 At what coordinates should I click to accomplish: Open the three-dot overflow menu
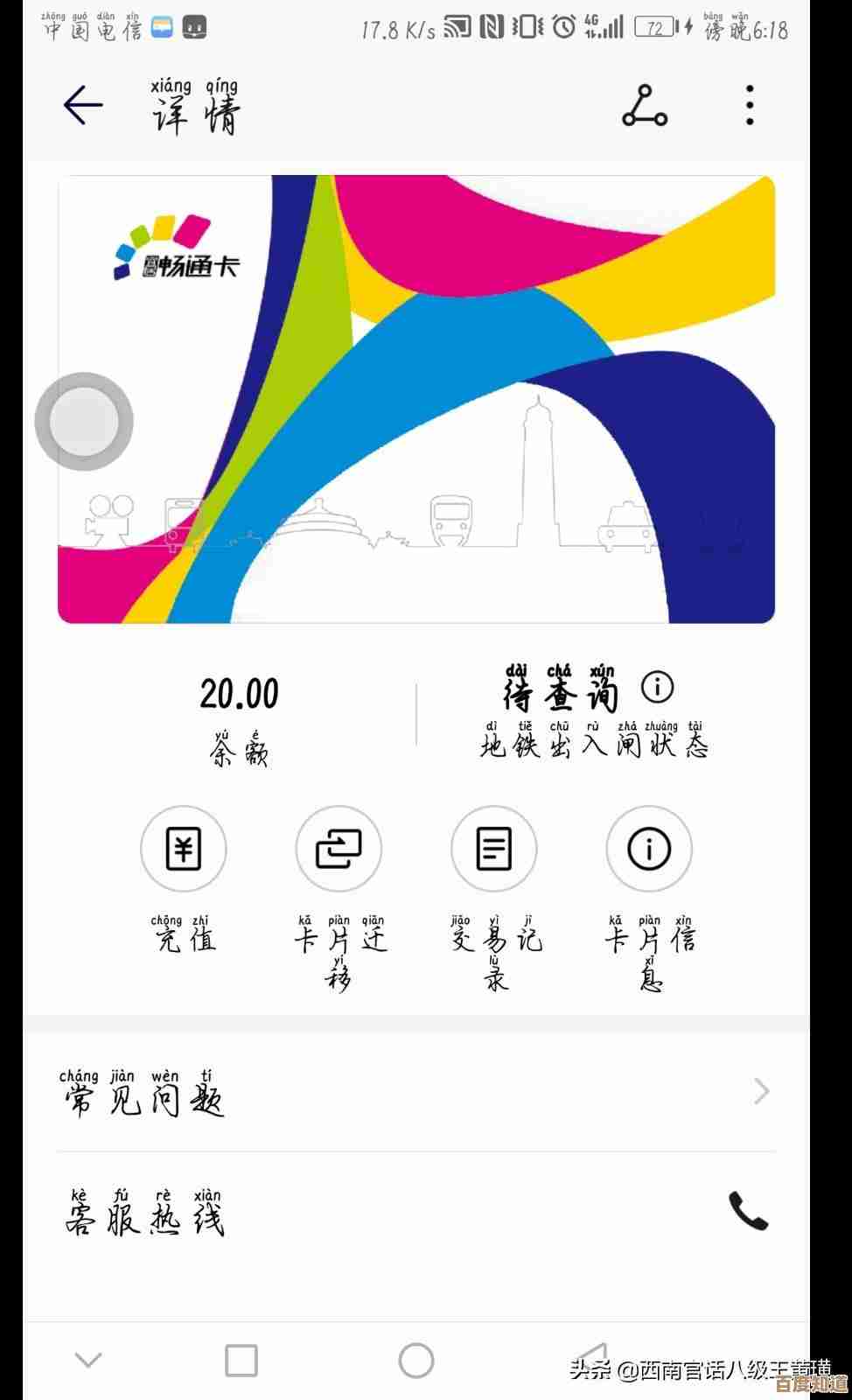pyautogui.click(x=749, y=105)
